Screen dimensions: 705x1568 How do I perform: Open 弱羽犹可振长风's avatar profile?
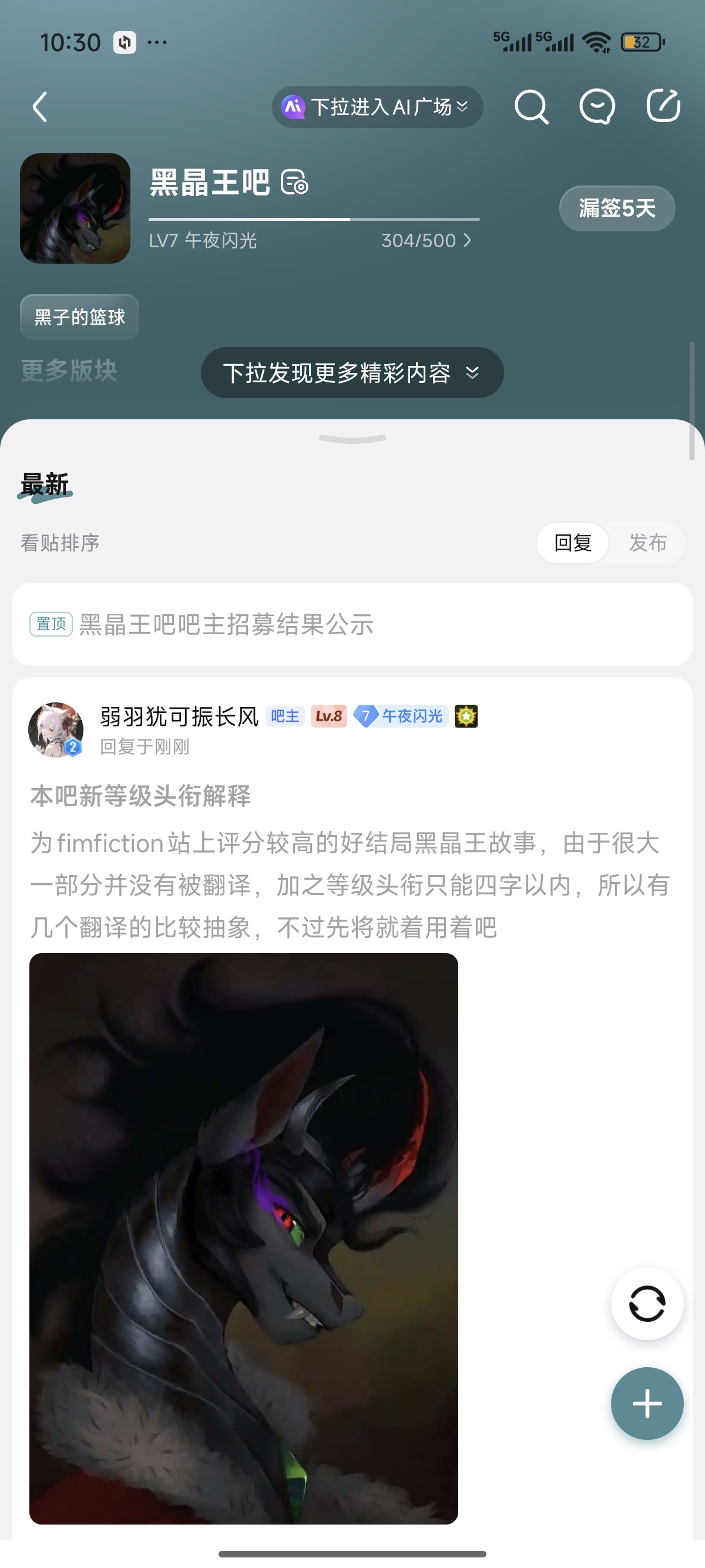coord(56,729)
